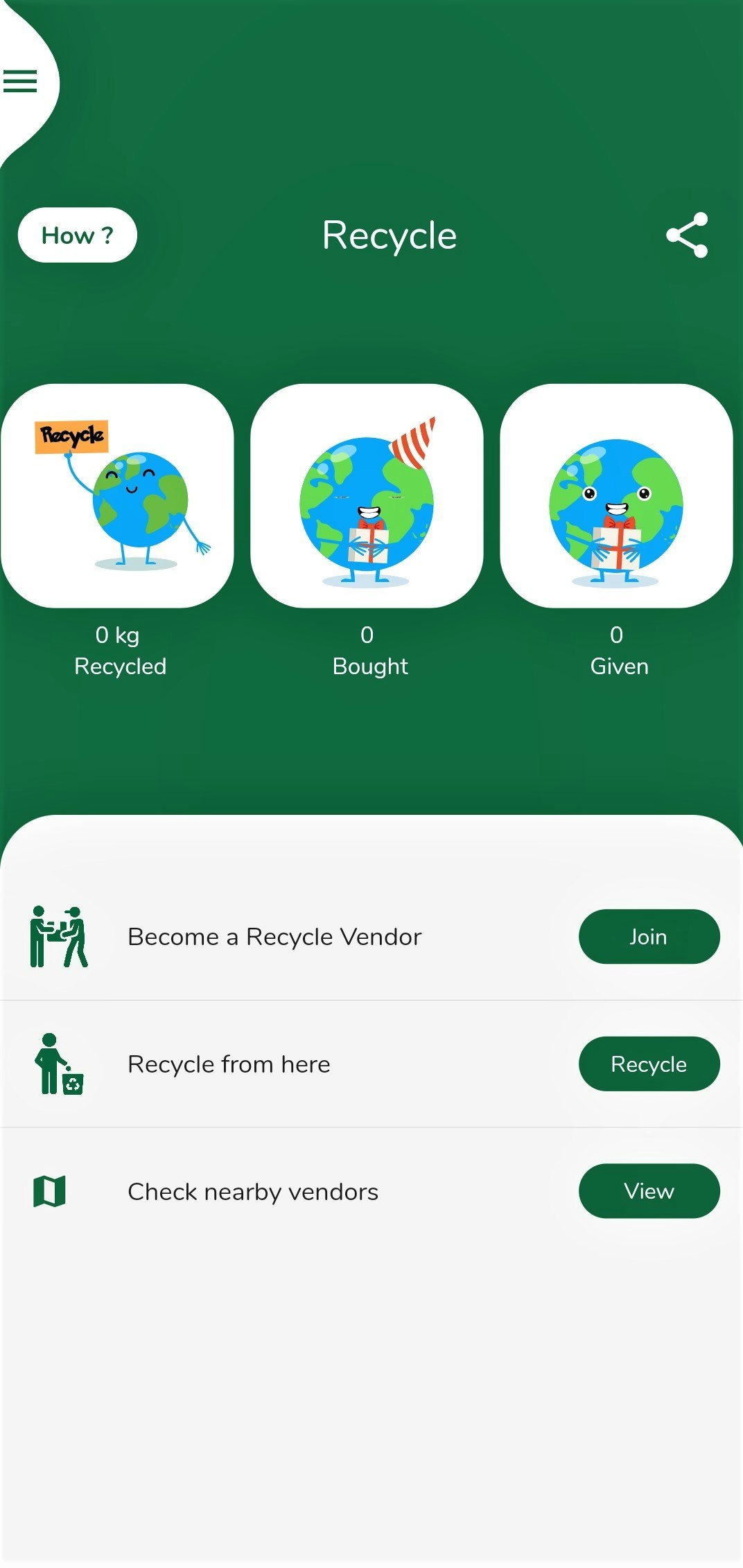
Task: View nearby vendors
Action: click(649, 1190)
